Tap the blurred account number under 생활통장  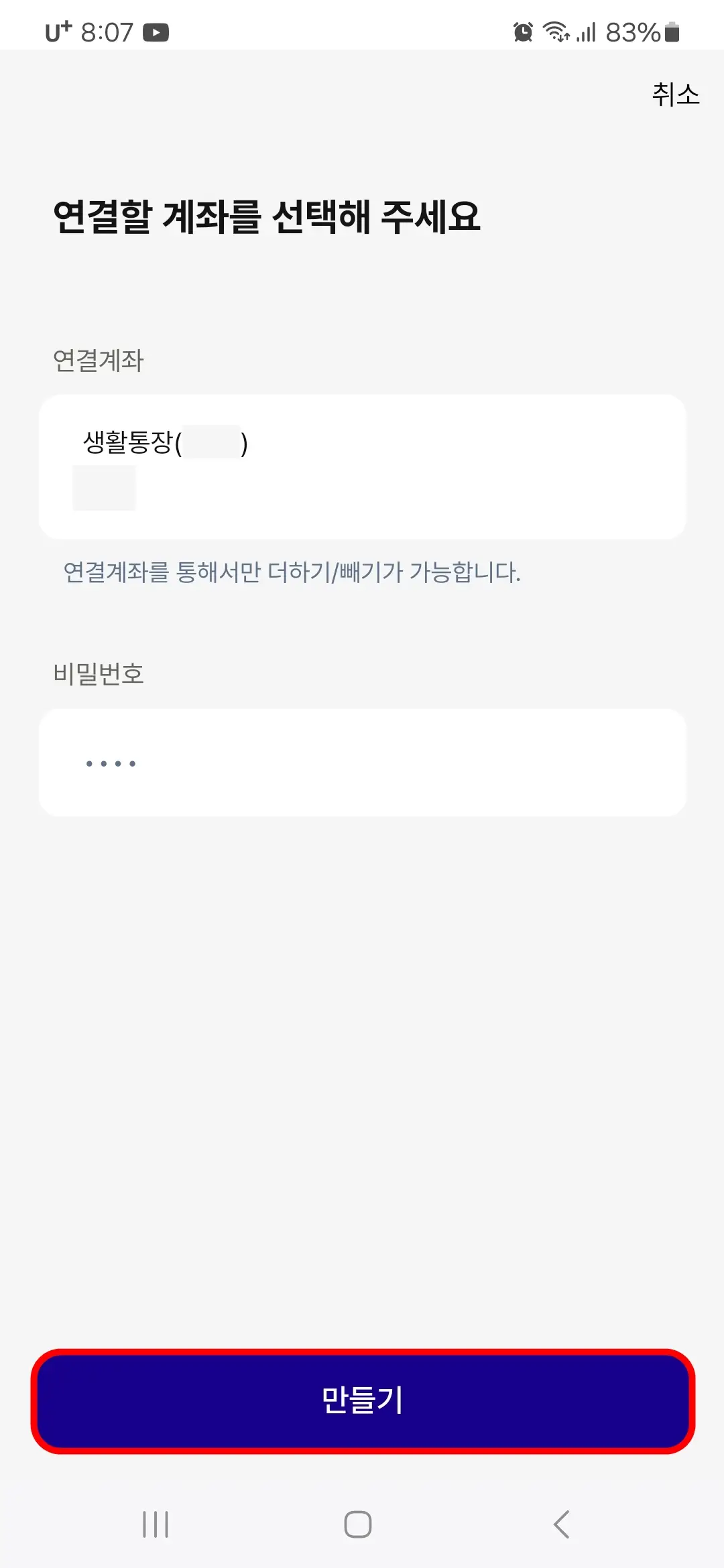(x=104, y=487)
